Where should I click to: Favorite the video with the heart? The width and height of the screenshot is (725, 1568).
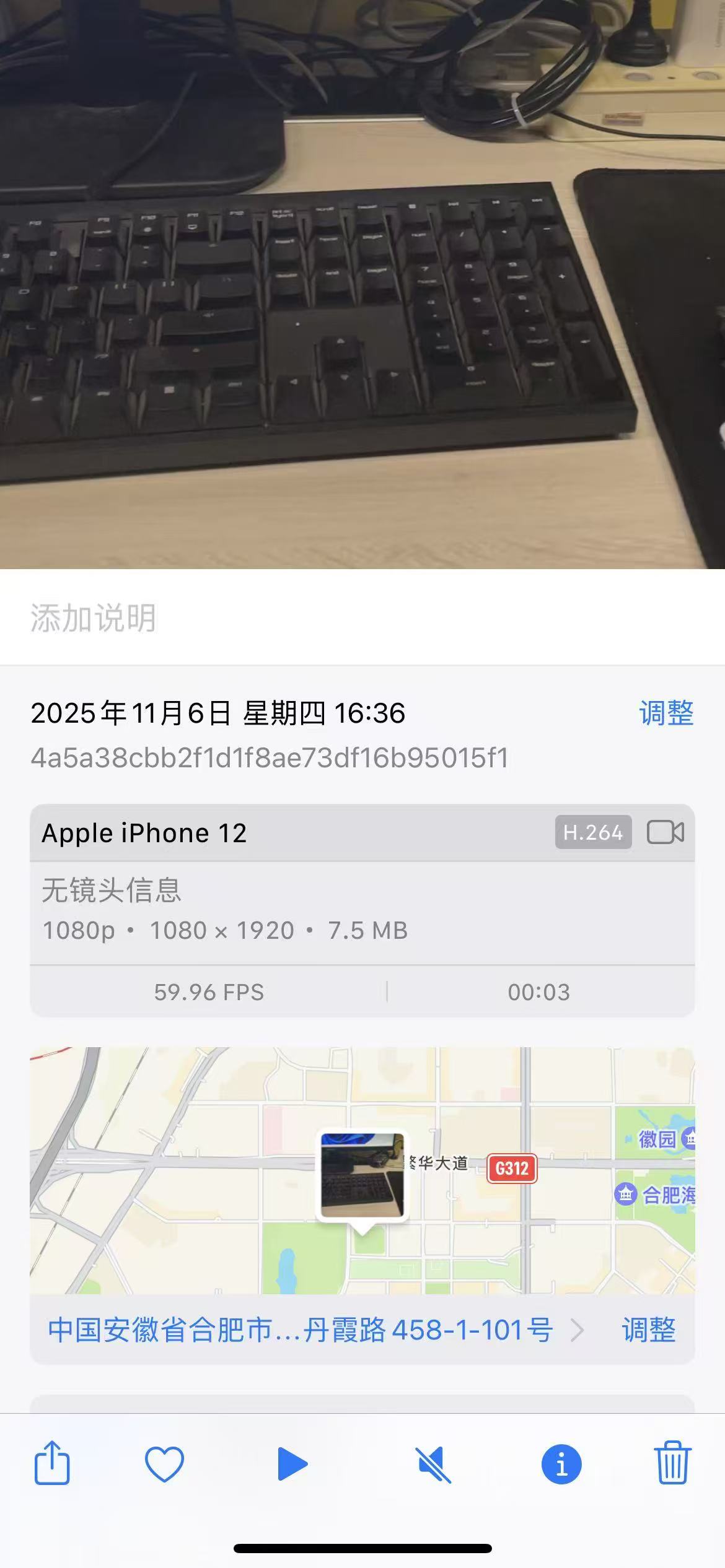(164, 1464)
